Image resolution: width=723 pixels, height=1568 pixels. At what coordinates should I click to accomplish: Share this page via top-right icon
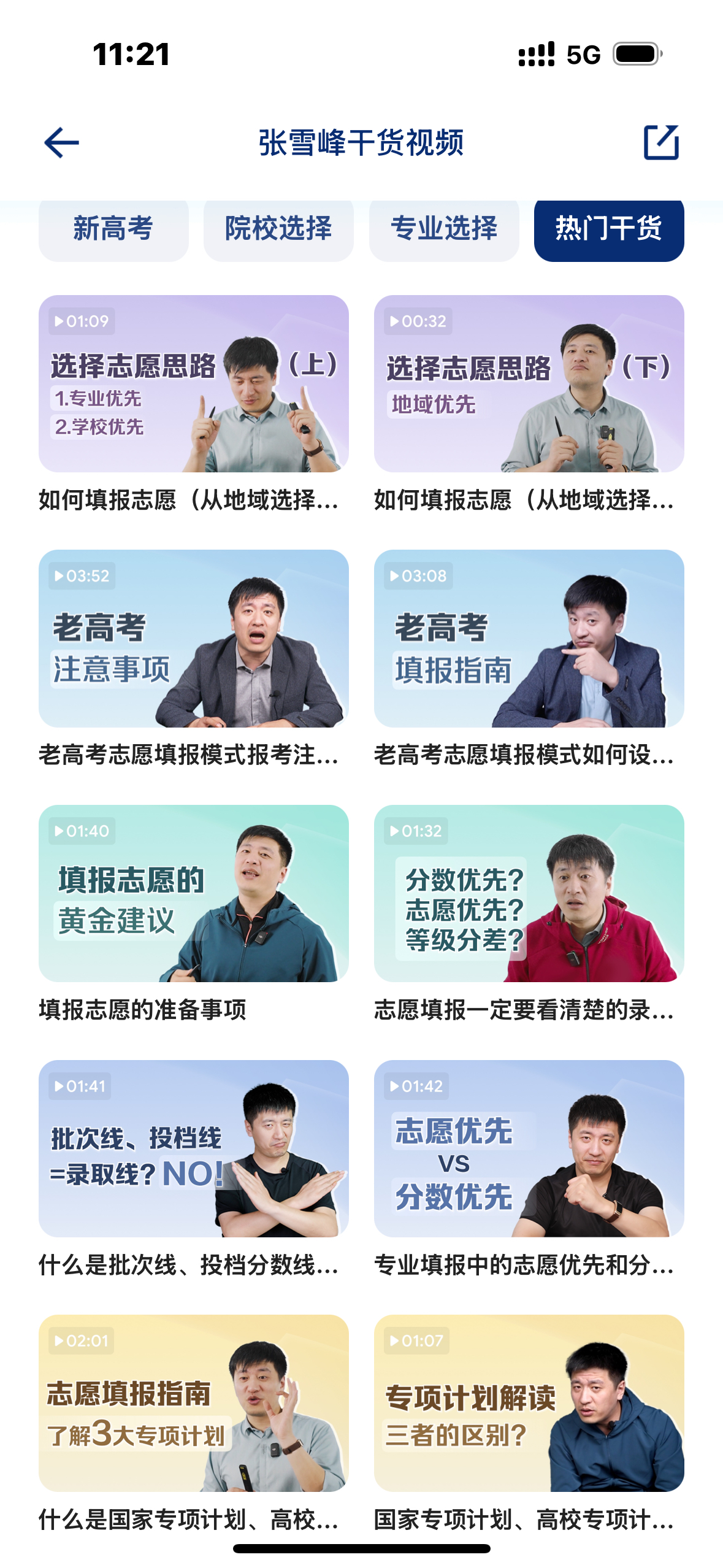(661, 142)
